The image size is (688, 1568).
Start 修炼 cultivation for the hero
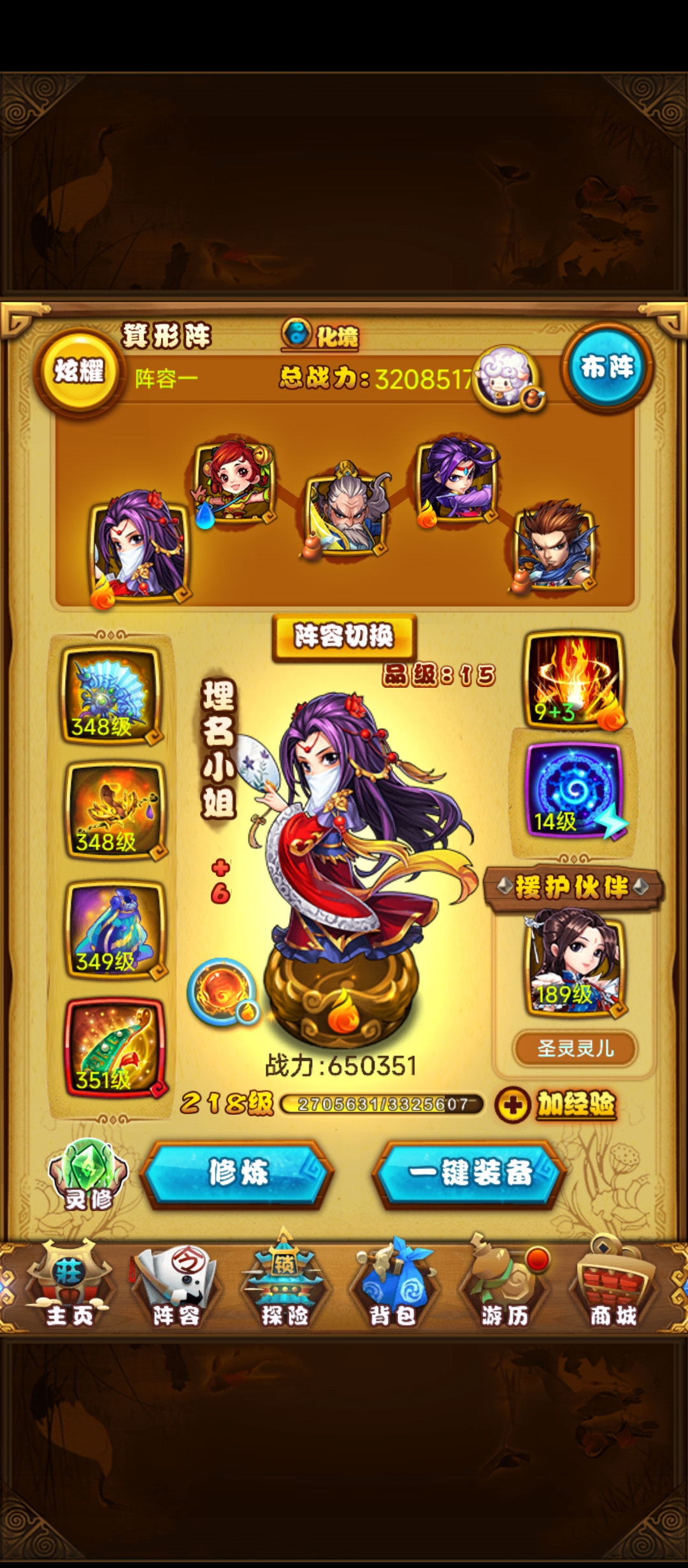pos(238,1173)
